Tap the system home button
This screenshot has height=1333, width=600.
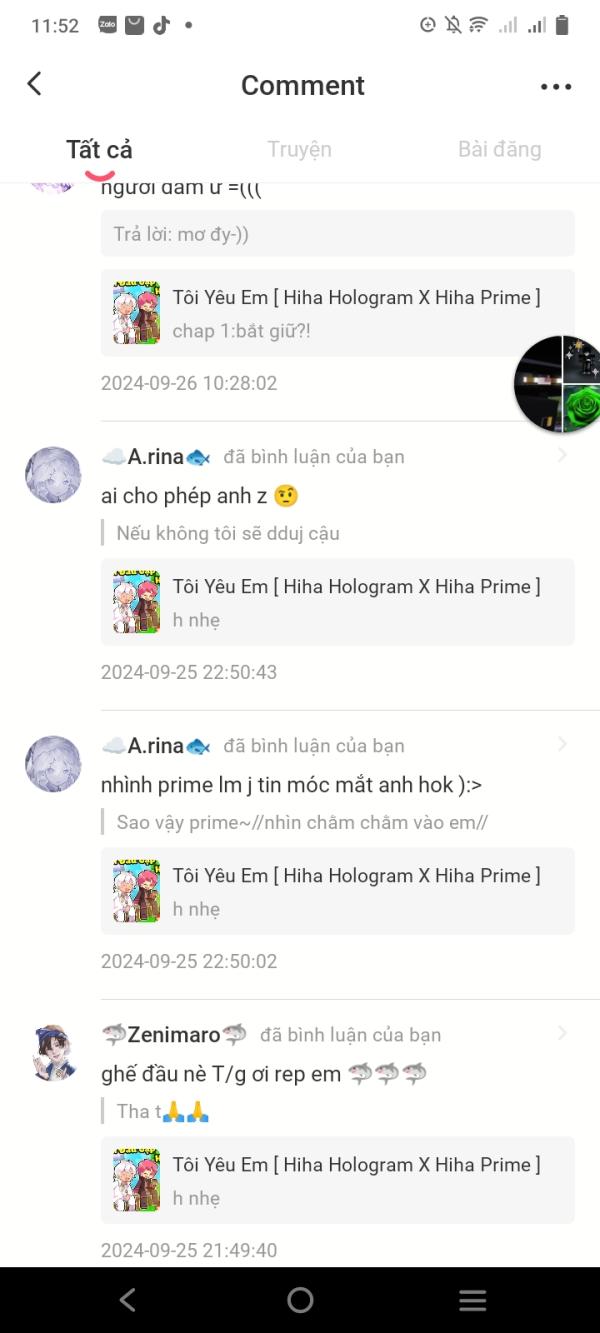point(300,1300)
